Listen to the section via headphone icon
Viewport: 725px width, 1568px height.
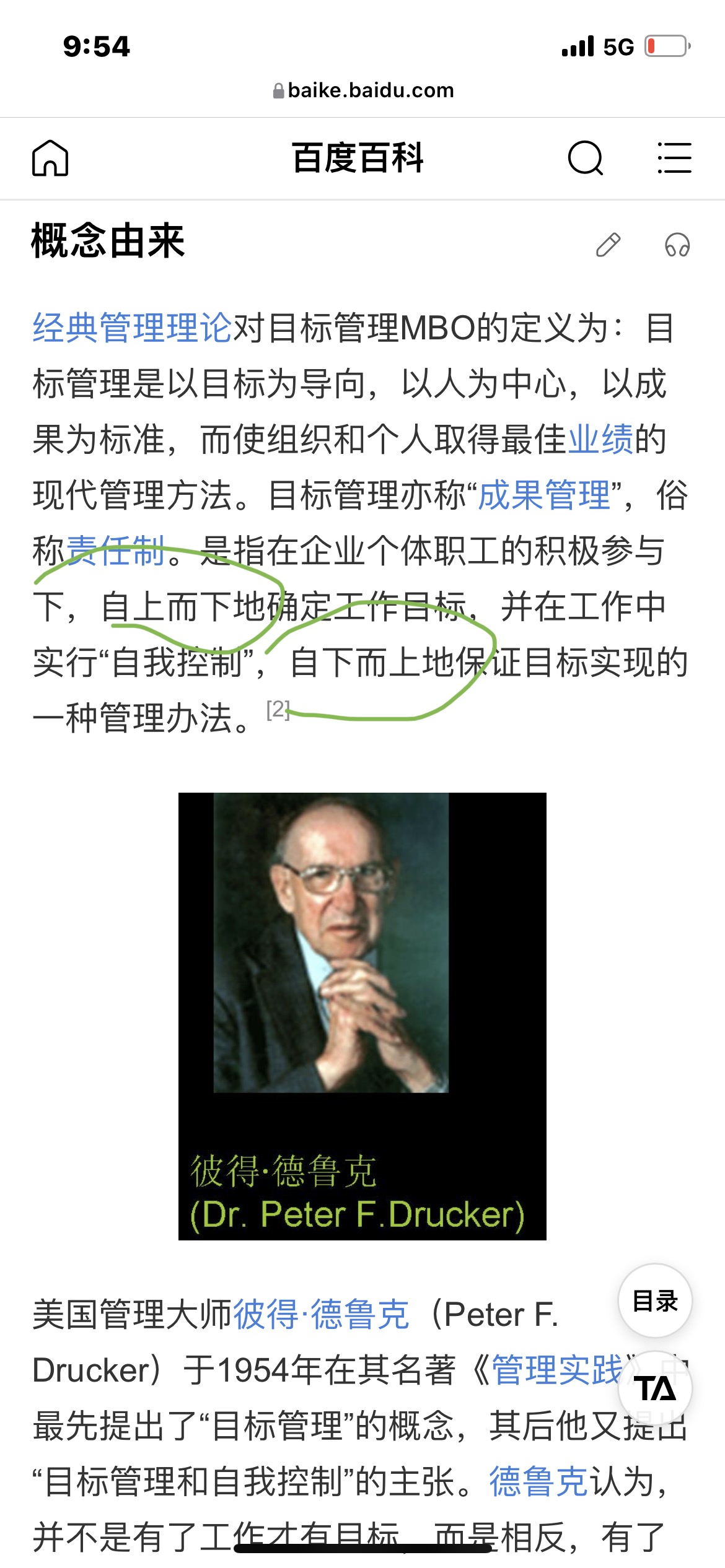(677, 245)
